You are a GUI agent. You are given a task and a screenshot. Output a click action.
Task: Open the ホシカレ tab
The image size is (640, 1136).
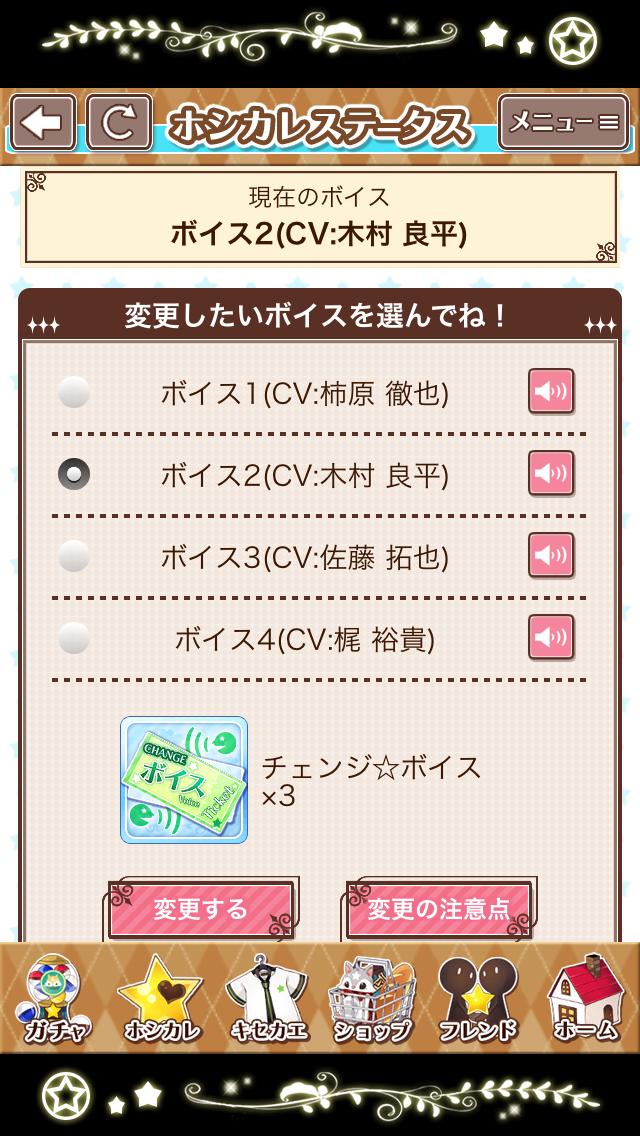(160, 1000)
